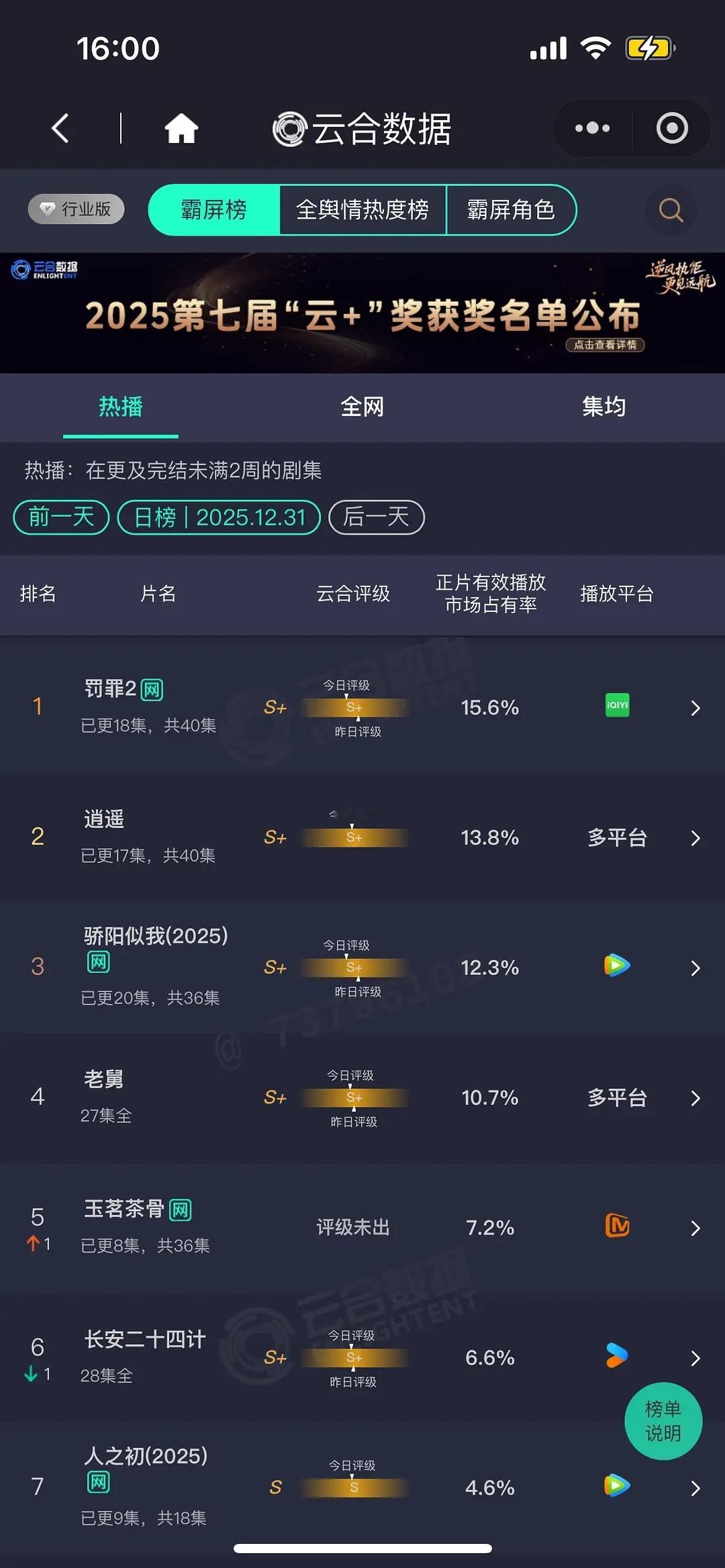725x1568 pixels.
Task: Click the home icon in the top bar
Action: tap(183, 128)
